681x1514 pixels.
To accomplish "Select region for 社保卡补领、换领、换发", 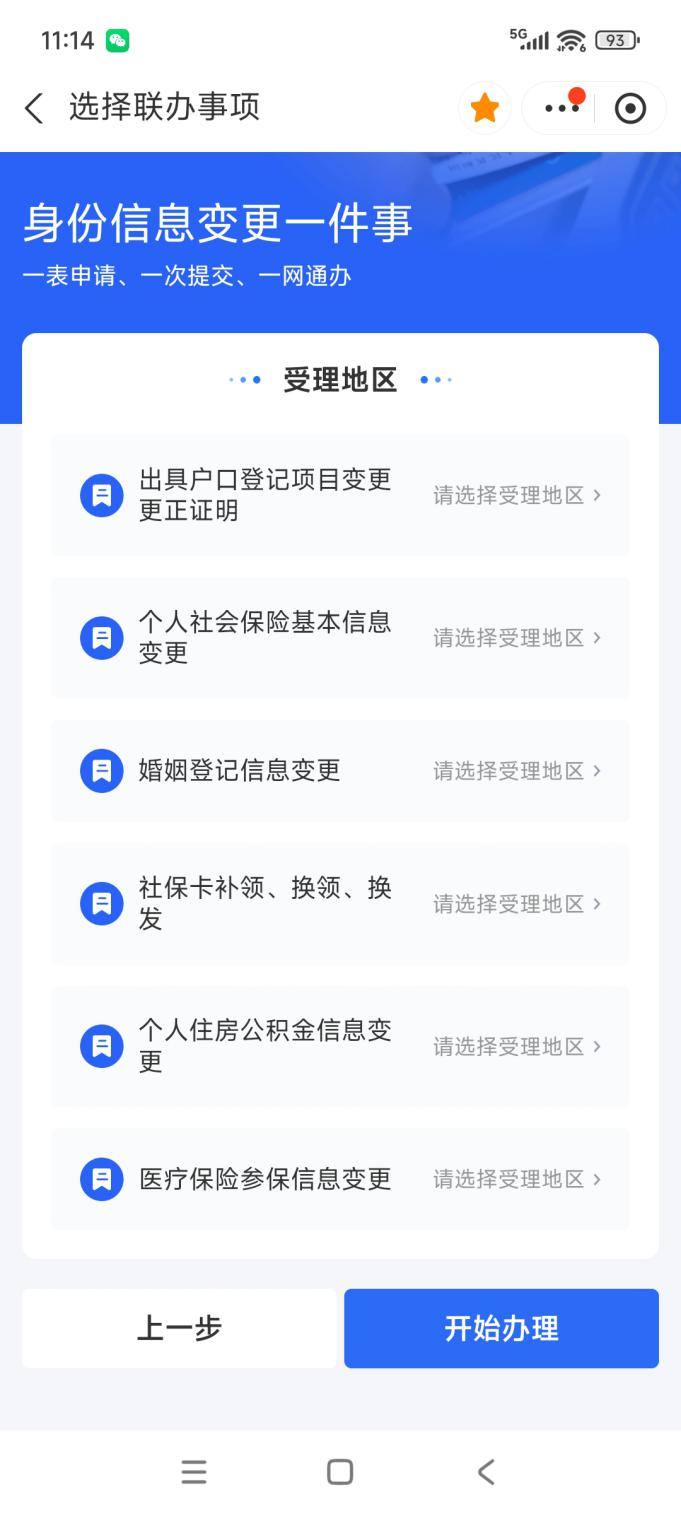I will (x=516, y=904).
